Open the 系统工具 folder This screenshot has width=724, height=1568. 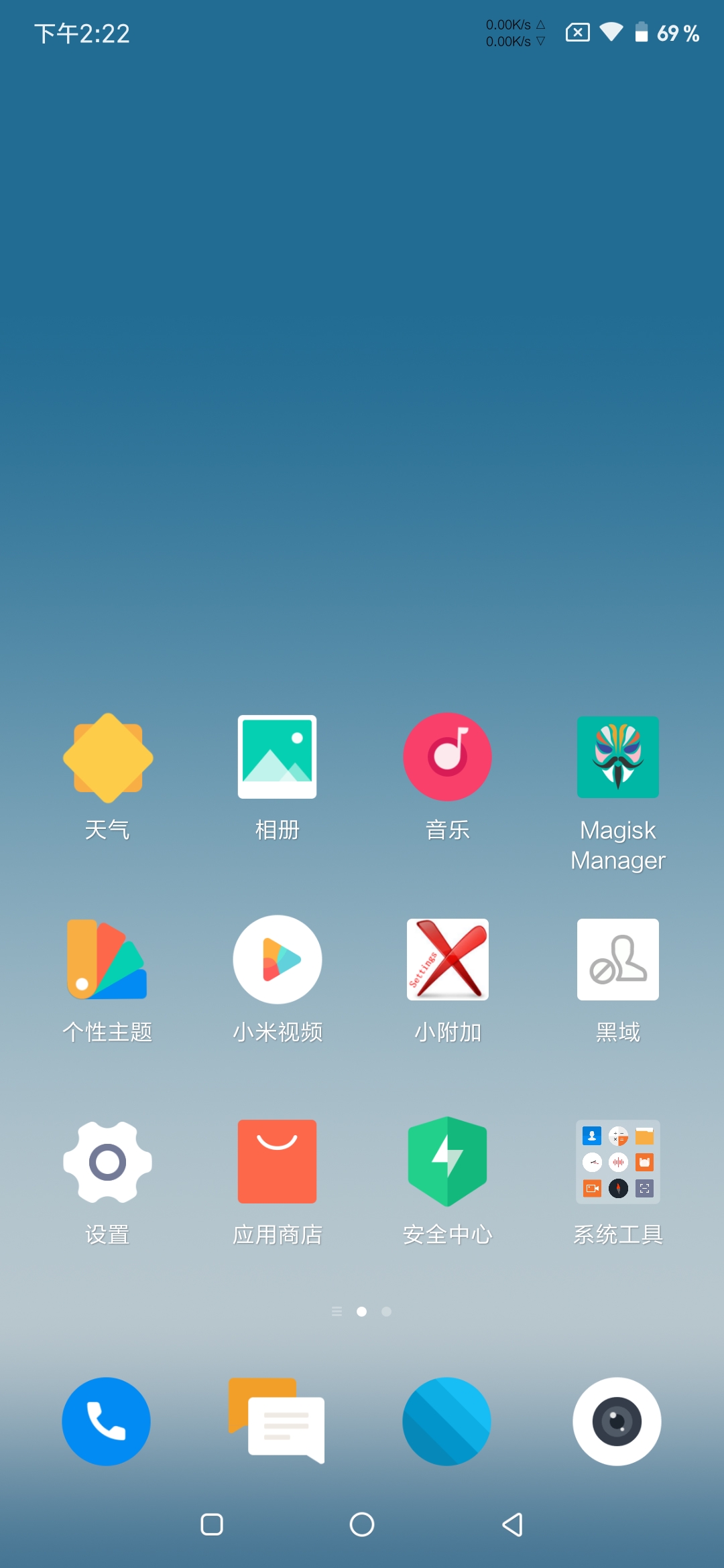(x=617, y=1162)
